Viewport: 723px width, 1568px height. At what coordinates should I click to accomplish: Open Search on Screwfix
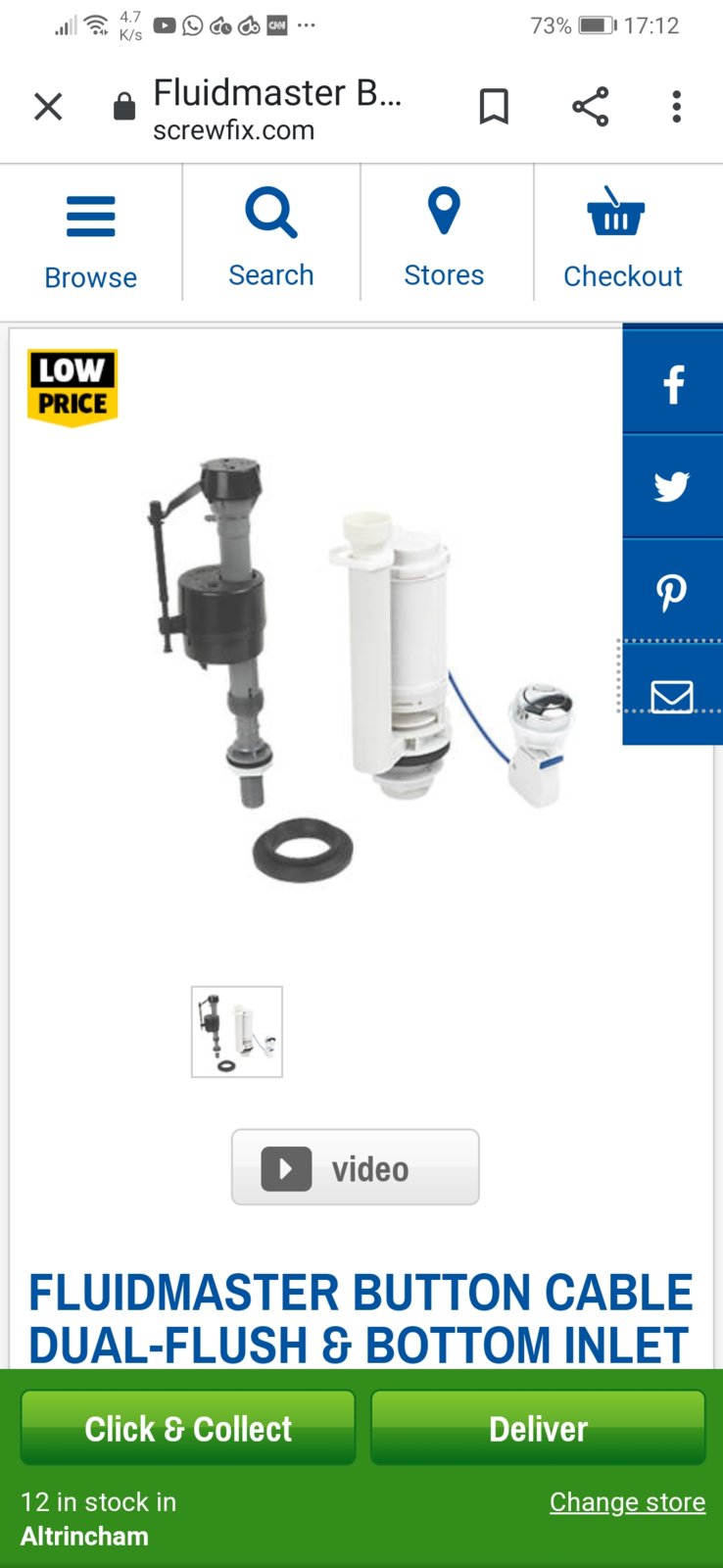coord(271,238)
